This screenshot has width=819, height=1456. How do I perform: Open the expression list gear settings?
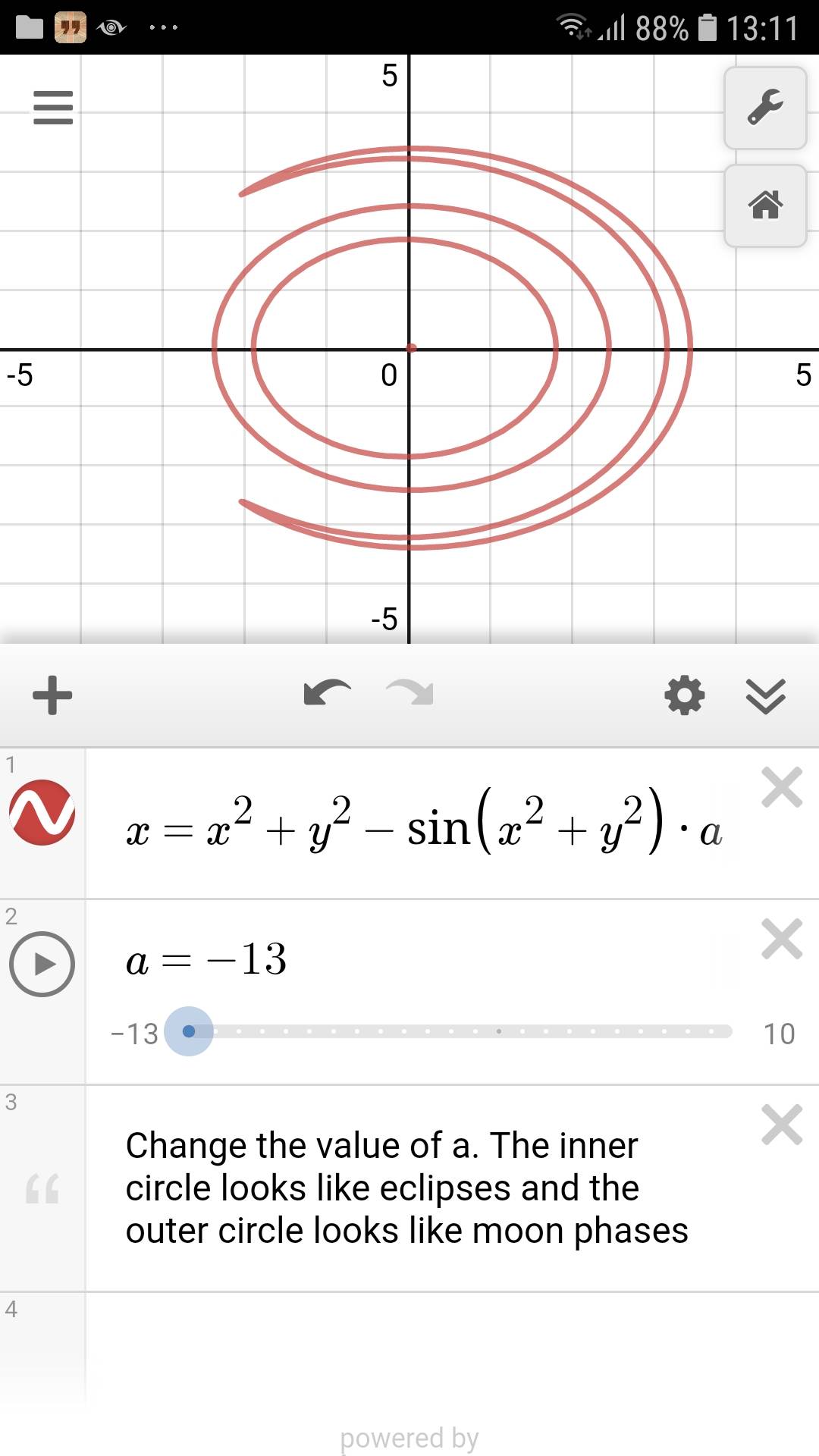pos(684,695)
